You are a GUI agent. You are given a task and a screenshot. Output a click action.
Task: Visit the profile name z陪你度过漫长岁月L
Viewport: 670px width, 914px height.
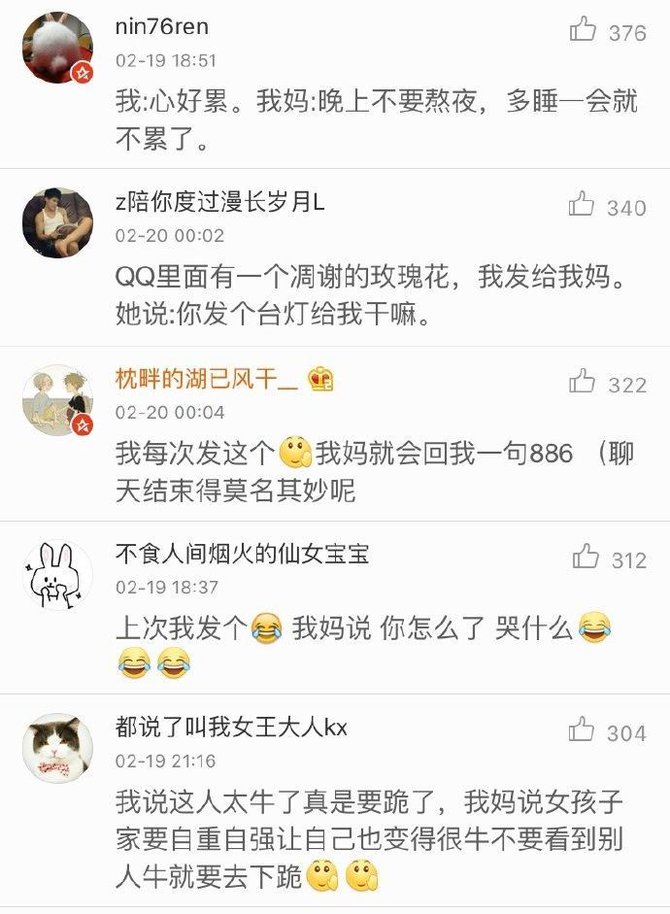(x=220, y=203)
